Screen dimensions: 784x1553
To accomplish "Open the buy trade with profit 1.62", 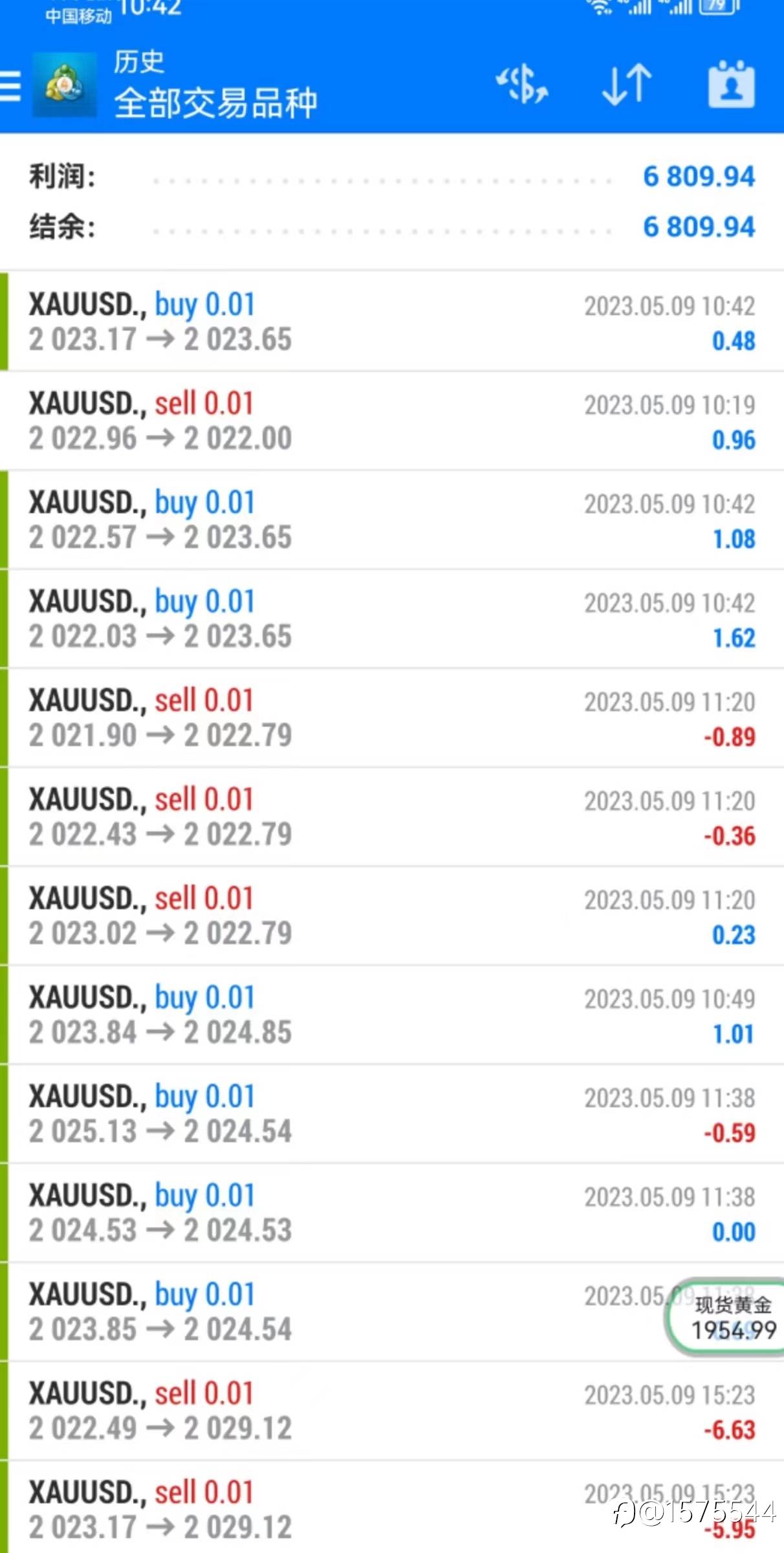I will 392,619.
